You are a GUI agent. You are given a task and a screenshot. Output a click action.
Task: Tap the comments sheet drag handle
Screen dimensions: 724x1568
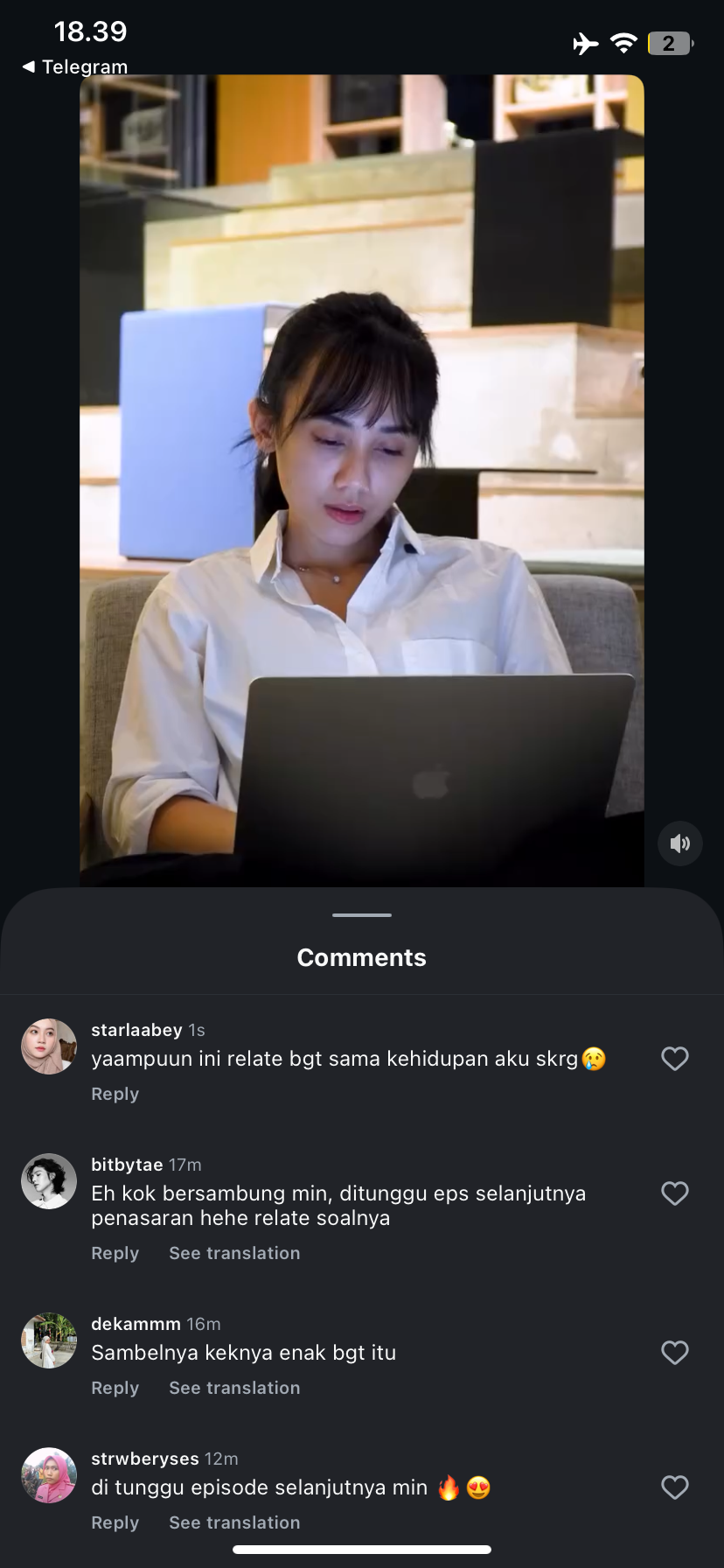click(362, 915)
